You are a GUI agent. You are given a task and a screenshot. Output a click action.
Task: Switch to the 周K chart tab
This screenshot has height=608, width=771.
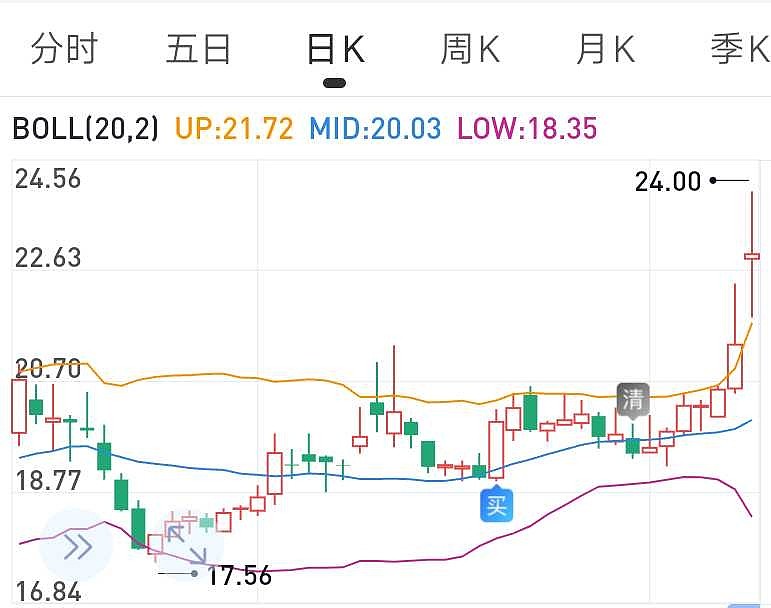pyautogui.click(x=470, y=48)
